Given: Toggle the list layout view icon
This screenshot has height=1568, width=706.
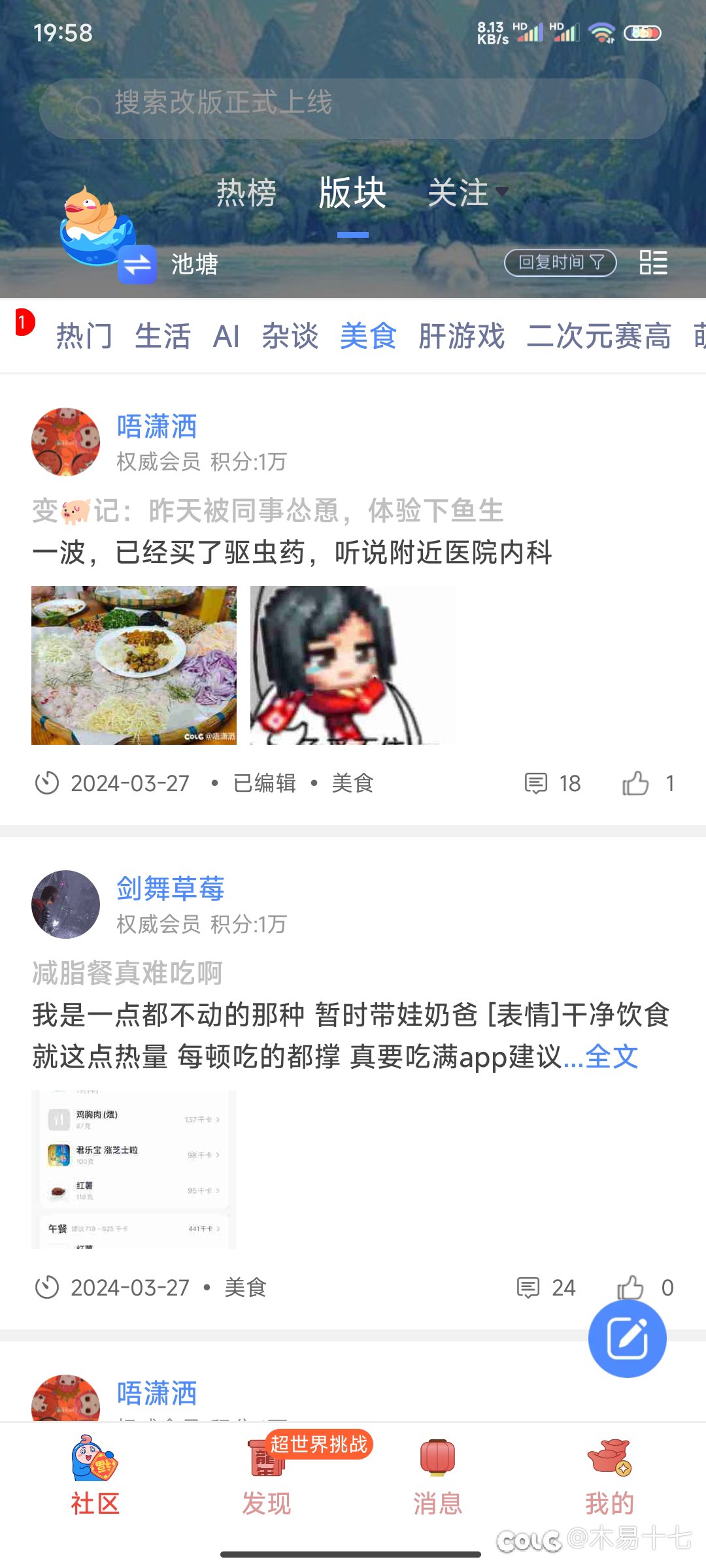Looking at the screenshot, I should [653, 263].
